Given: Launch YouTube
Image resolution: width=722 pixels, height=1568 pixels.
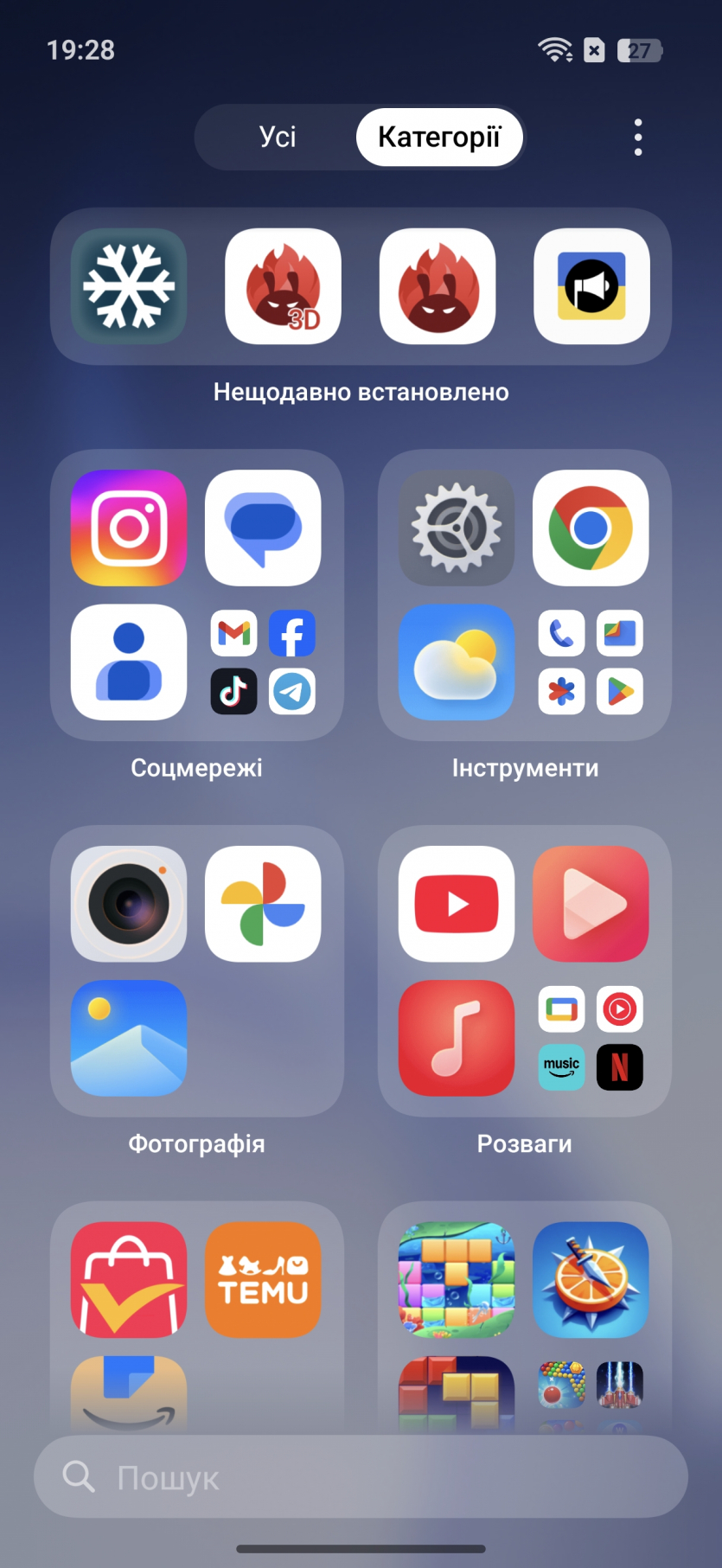Looking at the screenshot, I should (457, 904).
